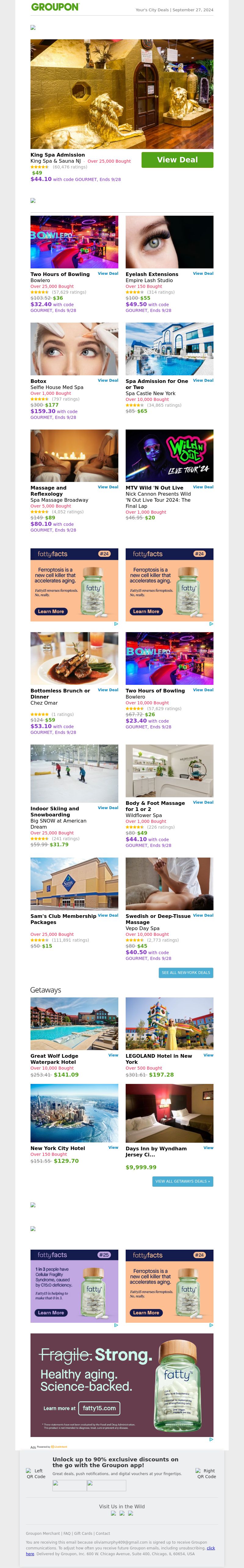Follow the click here unsubscribe link
The image size is (244, 1568).
tap(210, 1547)
